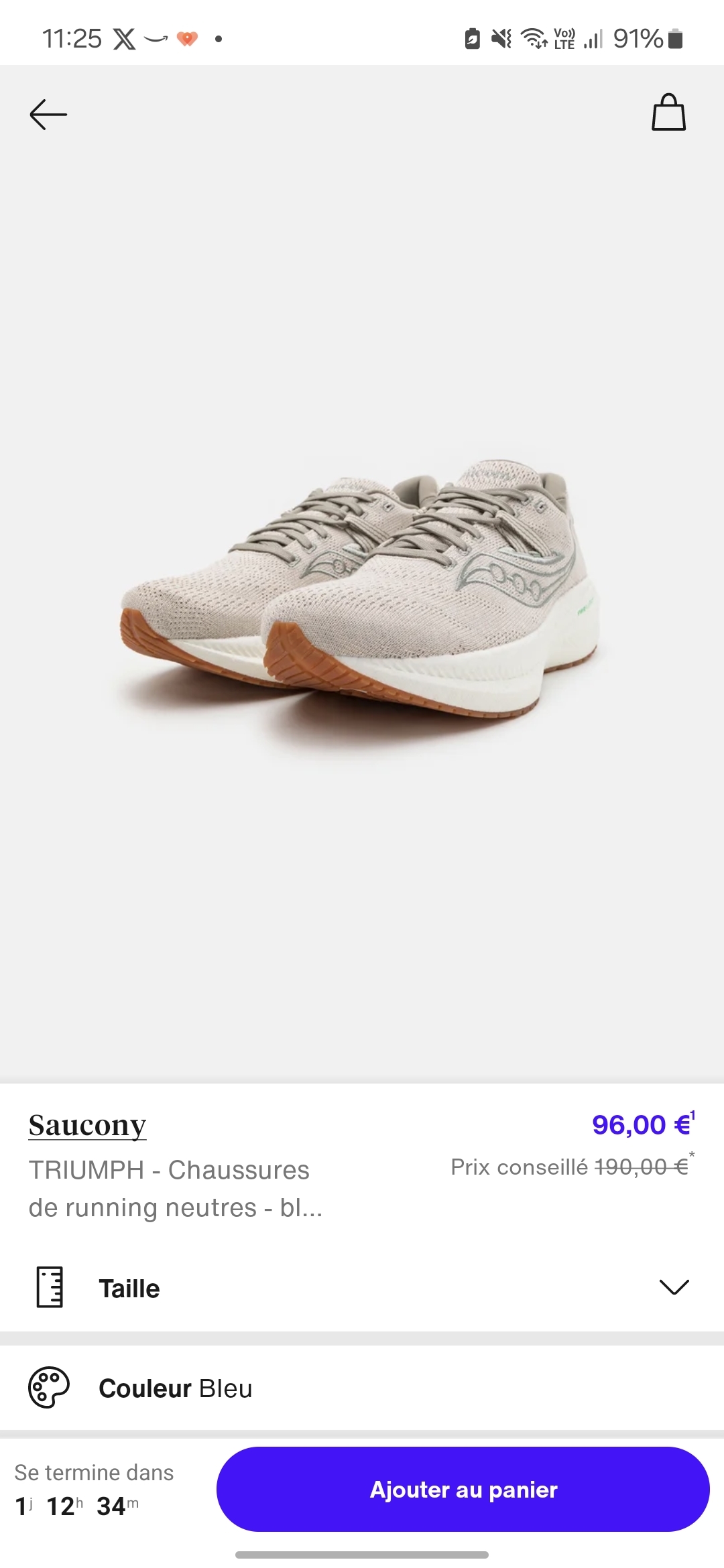This screenshot has width=724, height=1568.
Task: Open the Saucony brand link
Action: click(x=87, y=1125)
